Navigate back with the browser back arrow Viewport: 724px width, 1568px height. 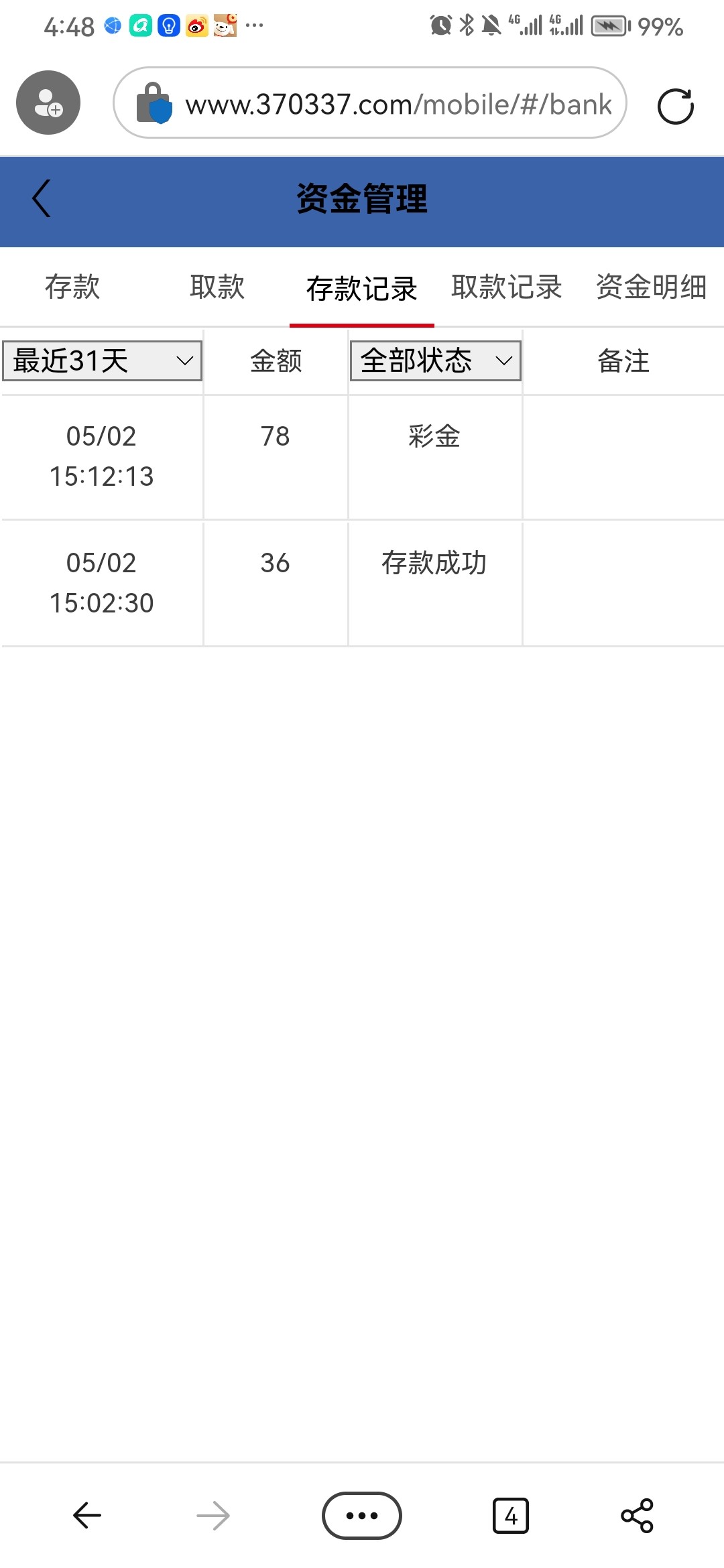pos(87,1515)
